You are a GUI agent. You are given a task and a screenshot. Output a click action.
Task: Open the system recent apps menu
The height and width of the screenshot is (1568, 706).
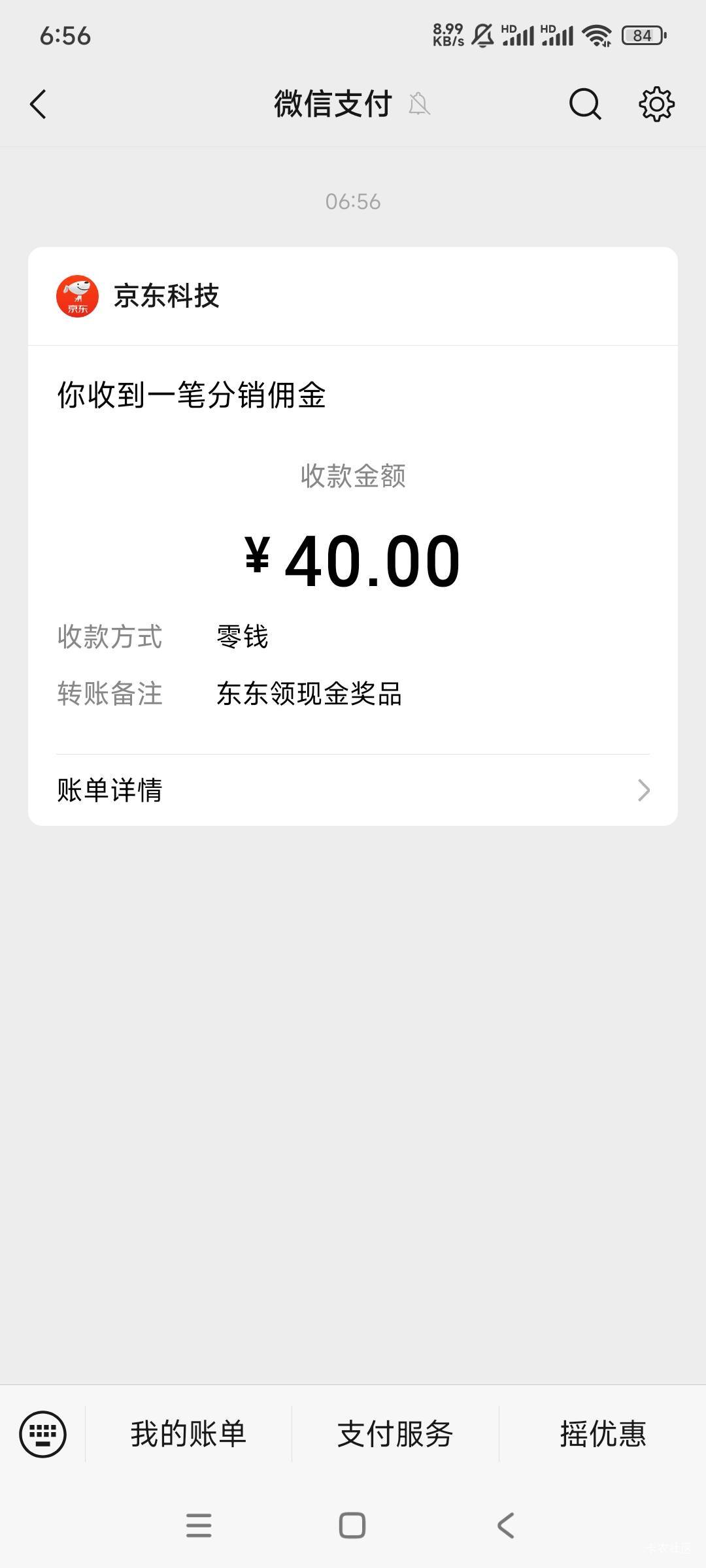(199, 1526)
